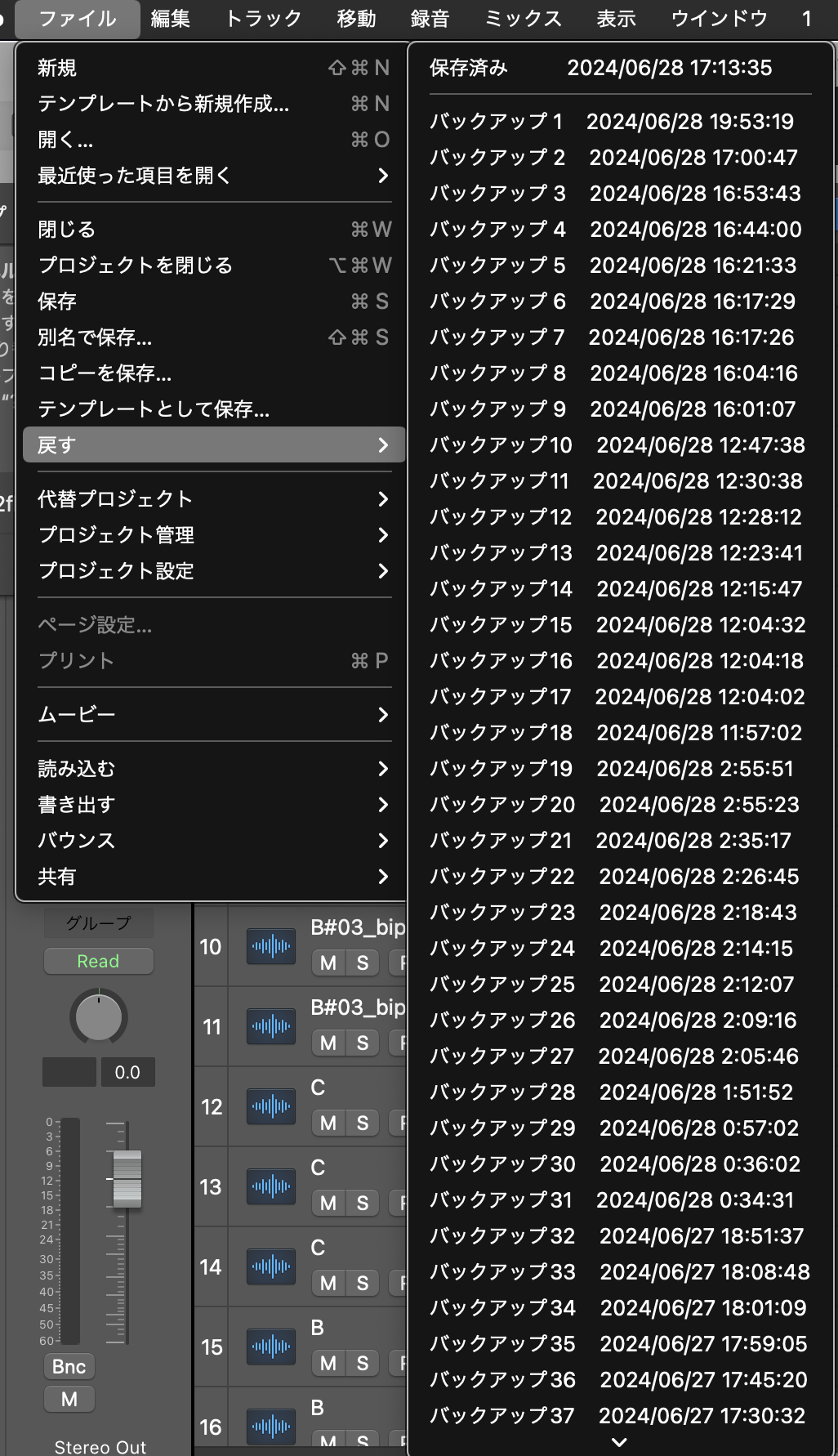This screenshot has height=1456, width=838.
Task: Open the トラック menu
Action: pyautogui.click(x=263, y=18)
